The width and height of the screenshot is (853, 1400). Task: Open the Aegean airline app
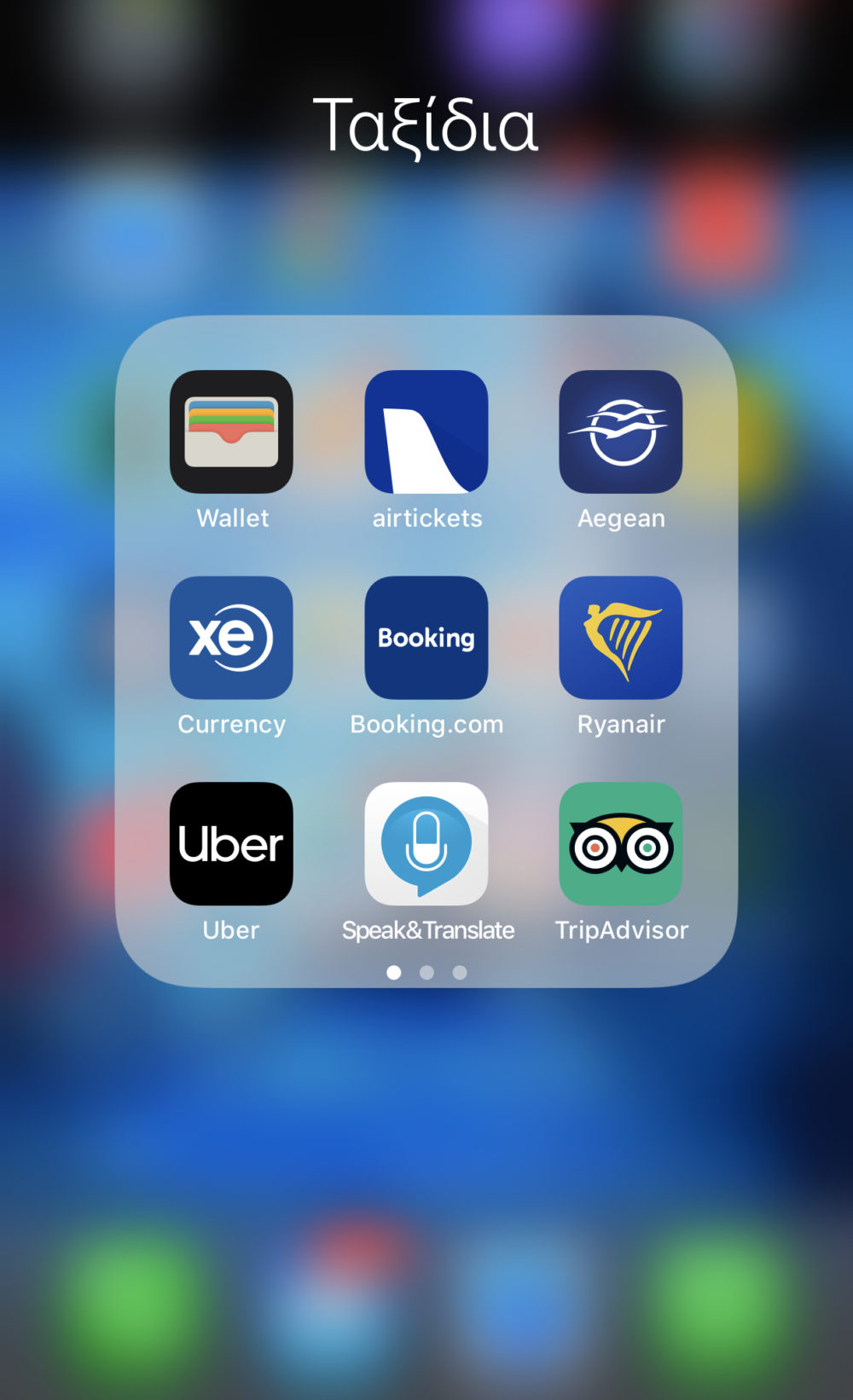coord(621,431)
